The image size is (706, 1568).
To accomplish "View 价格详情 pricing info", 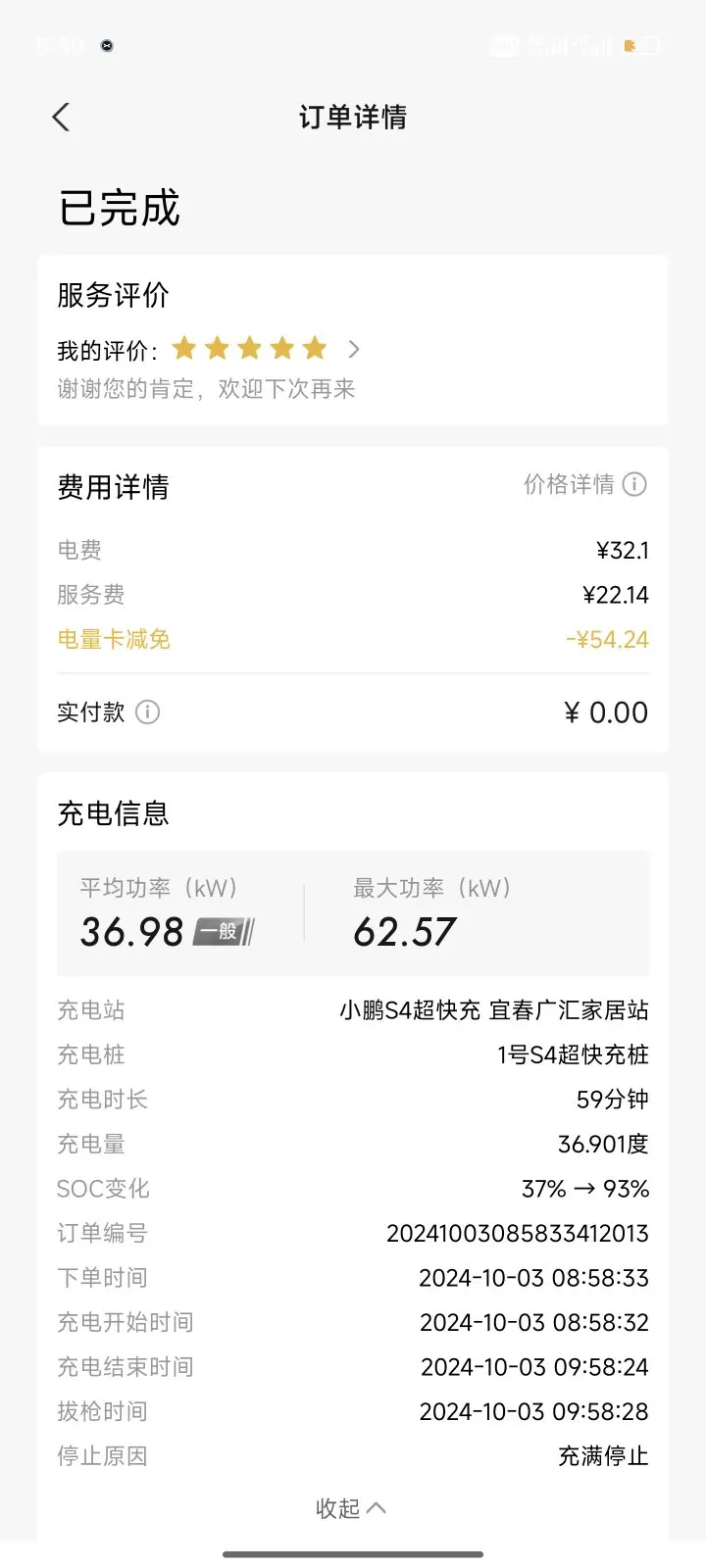I will point(584,484).
